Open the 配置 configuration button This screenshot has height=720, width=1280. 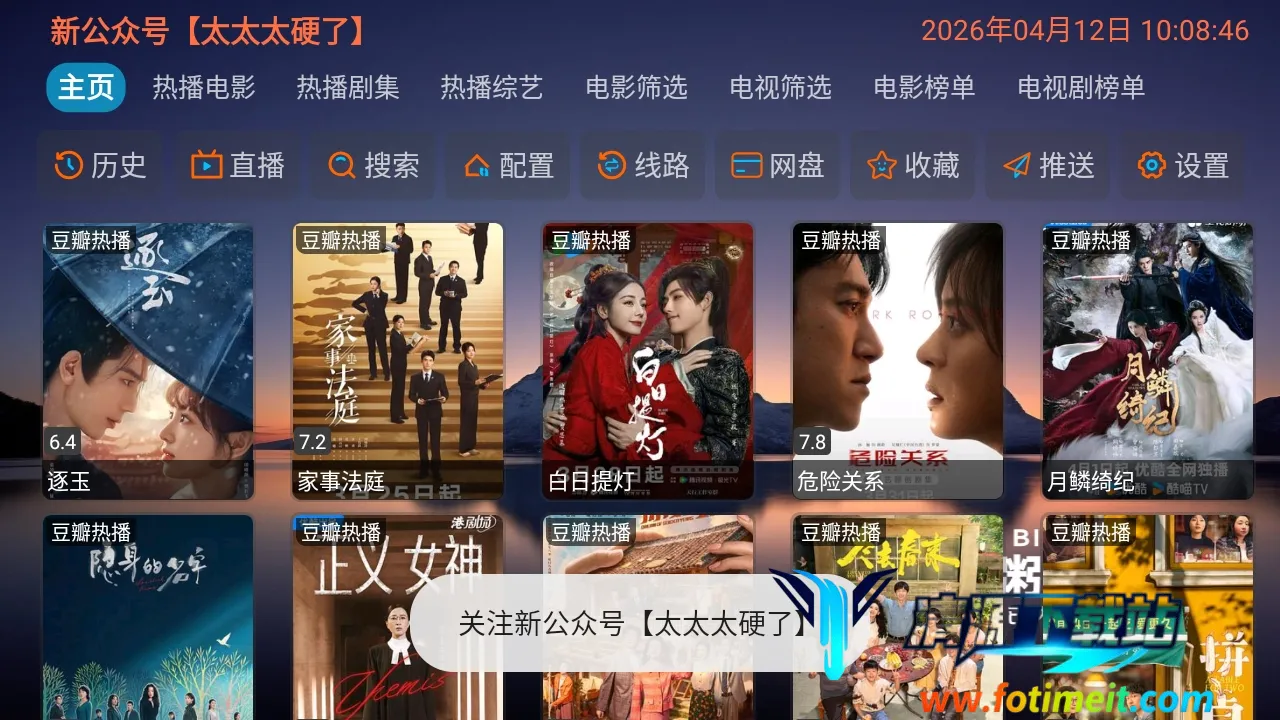coord(508,165)
